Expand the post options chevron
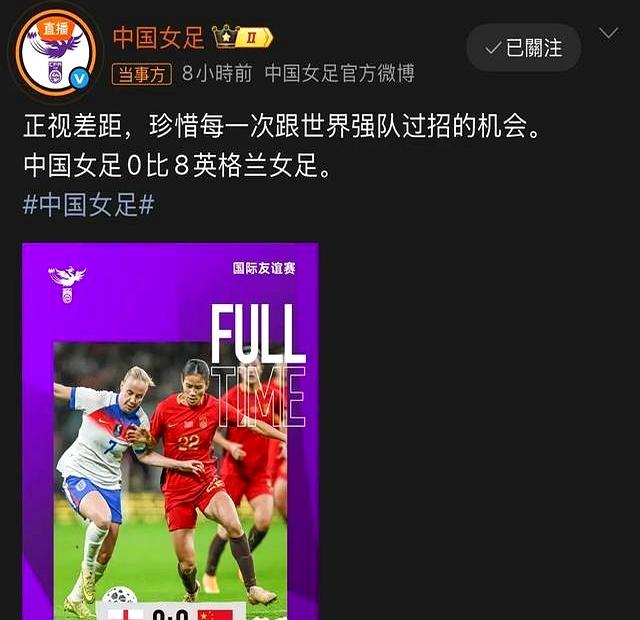This screenshot has height=620, width=640. click(608, 33)
